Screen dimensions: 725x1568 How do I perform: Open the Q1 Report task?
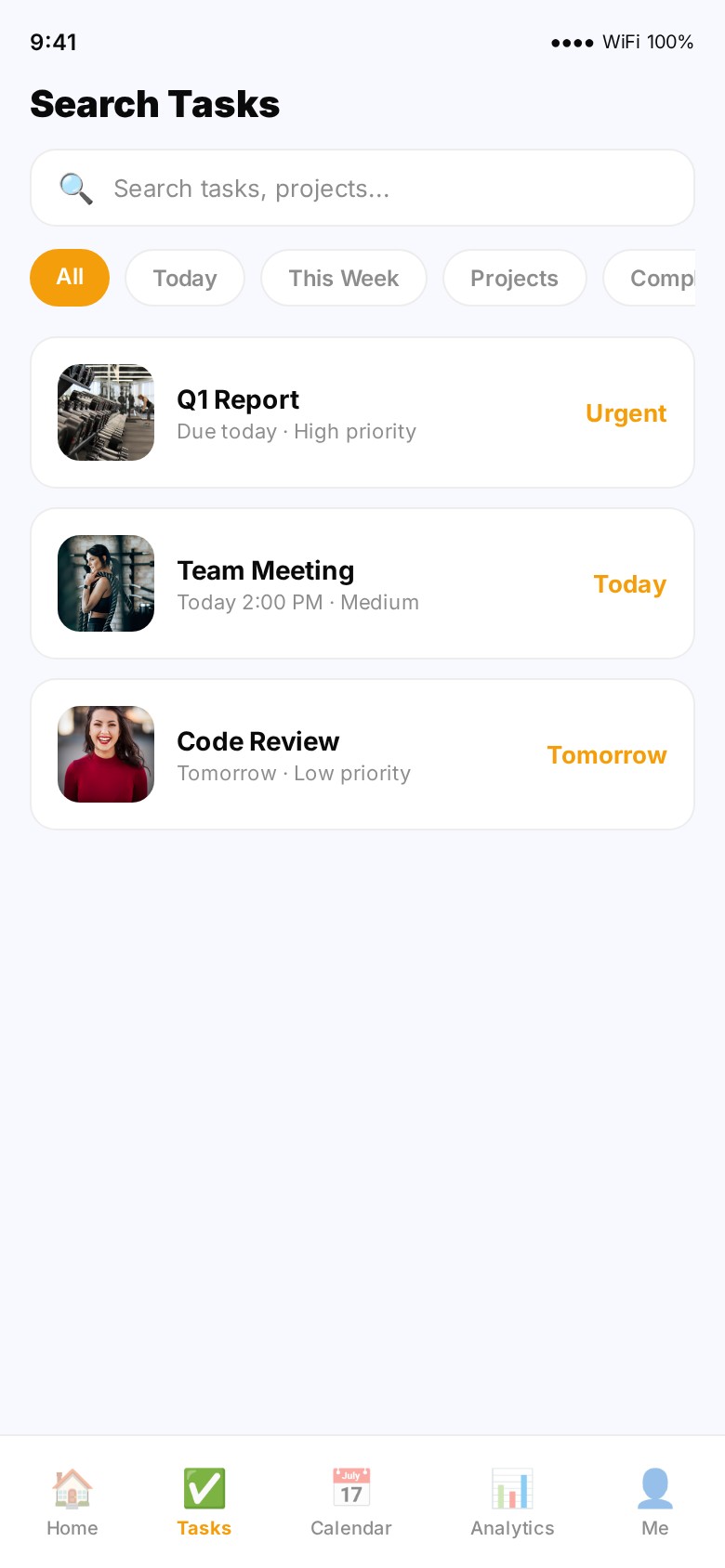pyautogui.click(x=362, y=412)
